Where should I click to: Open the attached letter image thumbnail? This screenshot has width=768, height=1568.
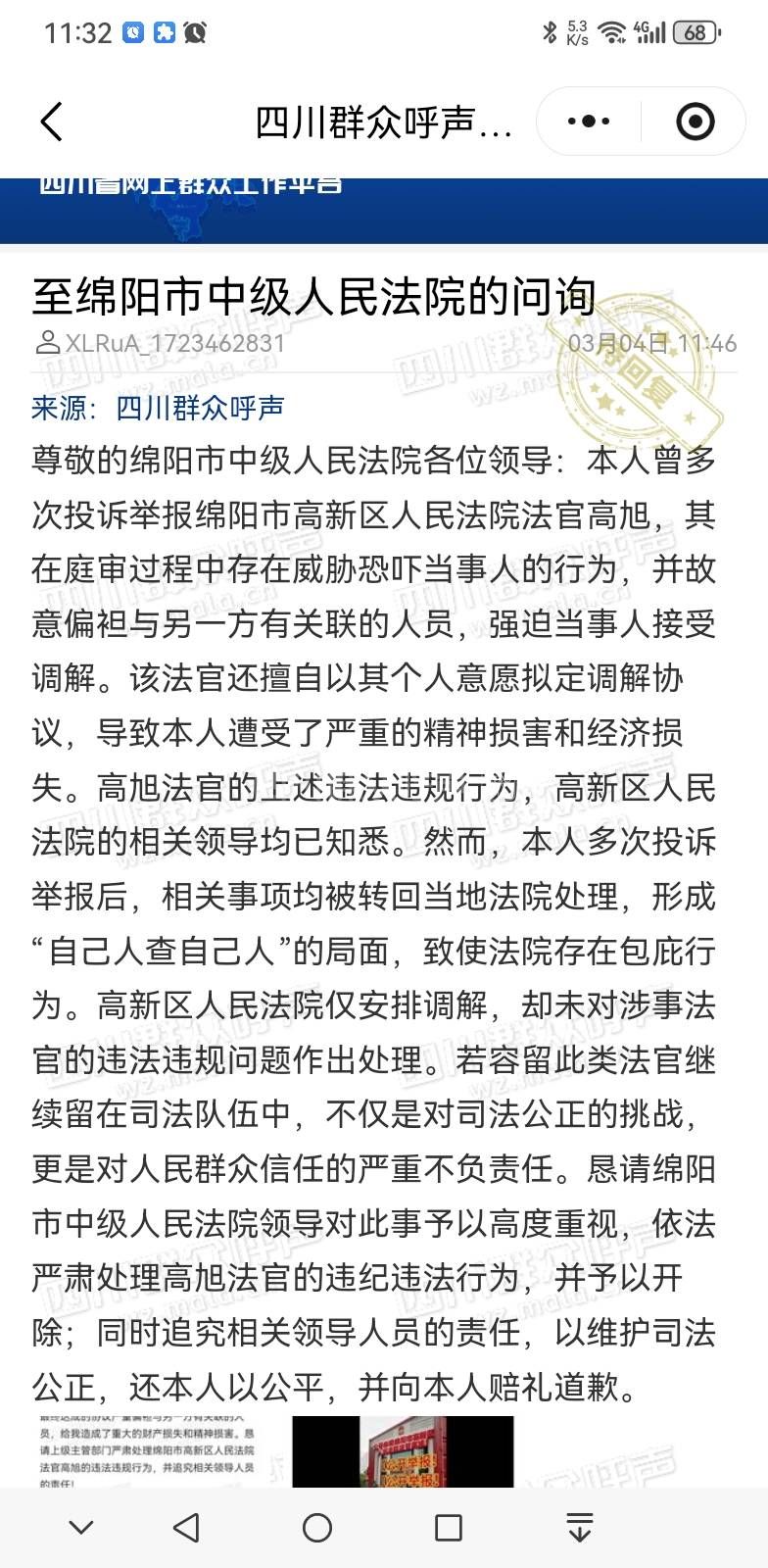(147, 1450)
